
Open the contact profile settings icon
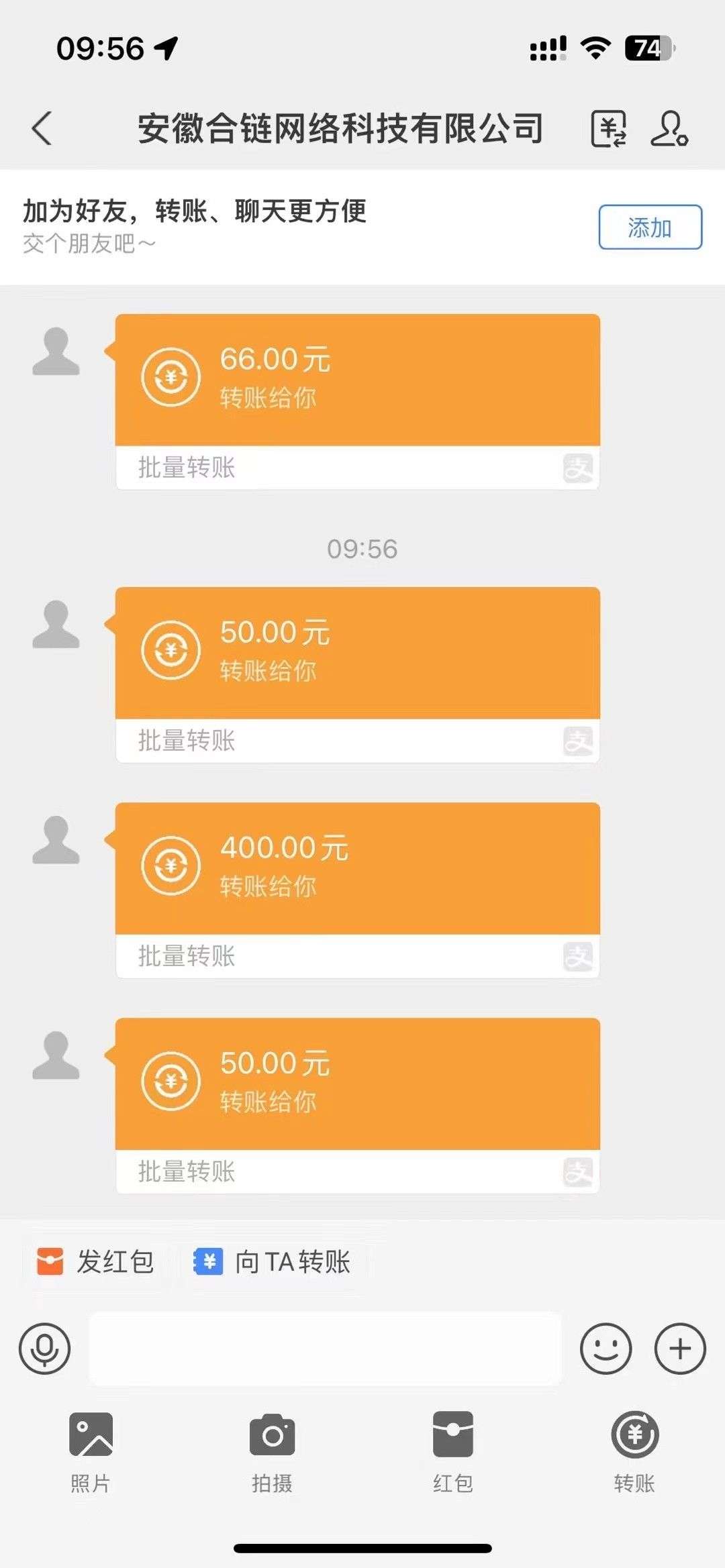669,128
